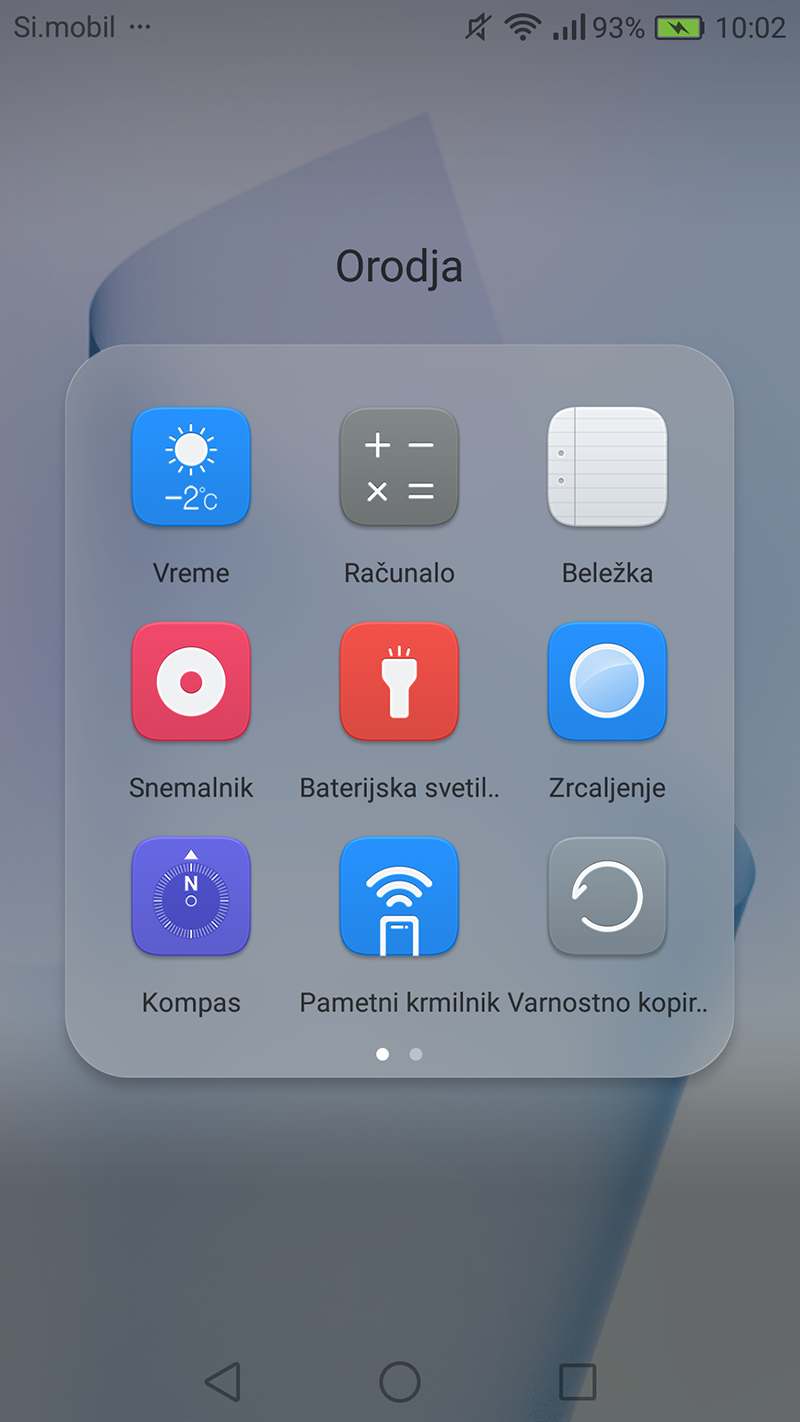Launch the Računalo calculator
Screen dimensions: 800x1422
399,467
